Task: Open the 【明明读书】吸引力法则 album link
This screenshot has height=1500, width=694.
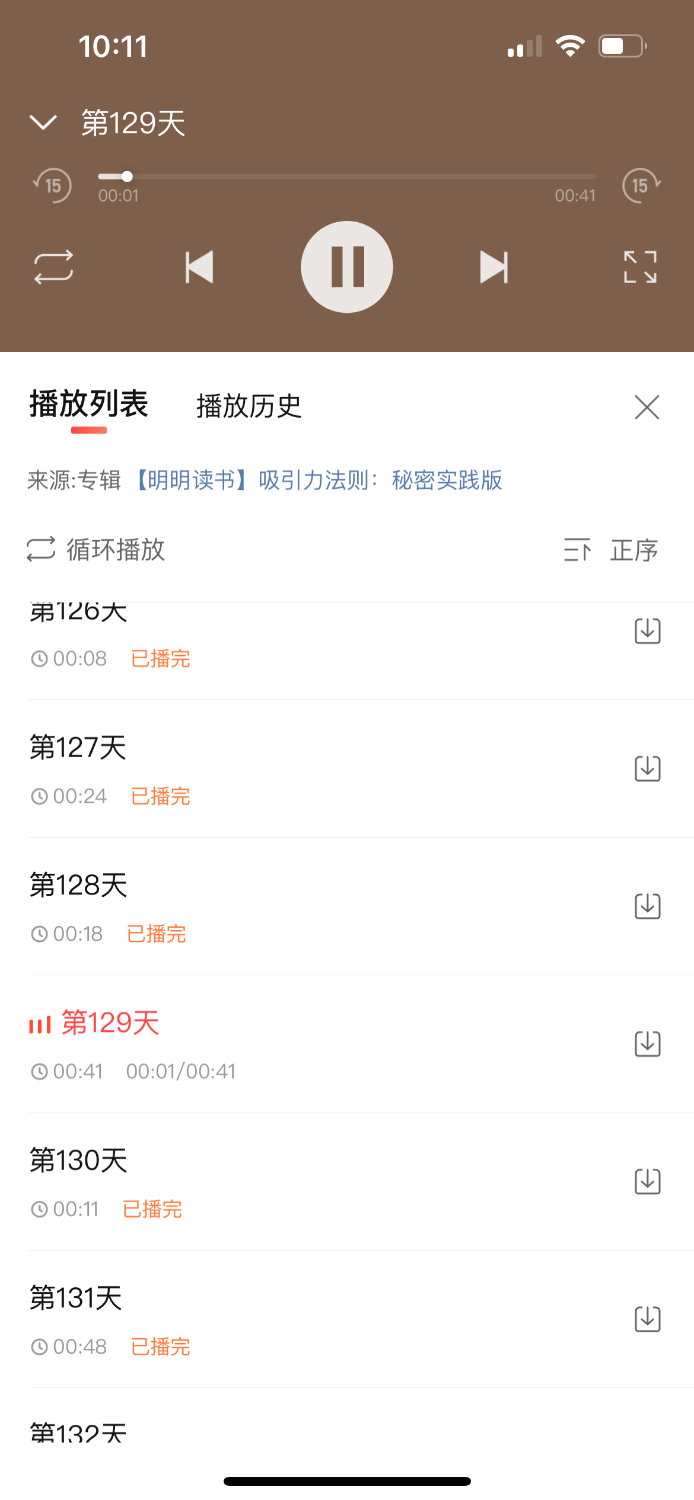Action: (318, 480)
